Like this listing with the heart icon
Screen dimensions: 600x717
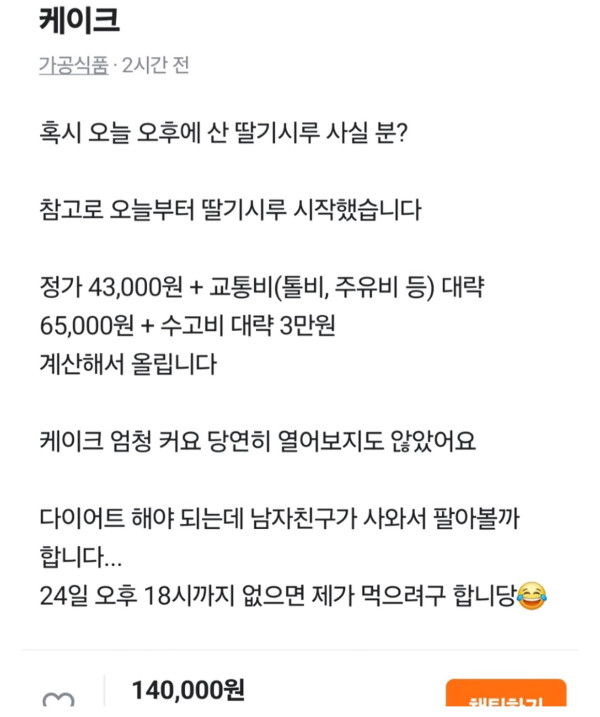click(56, 700)
